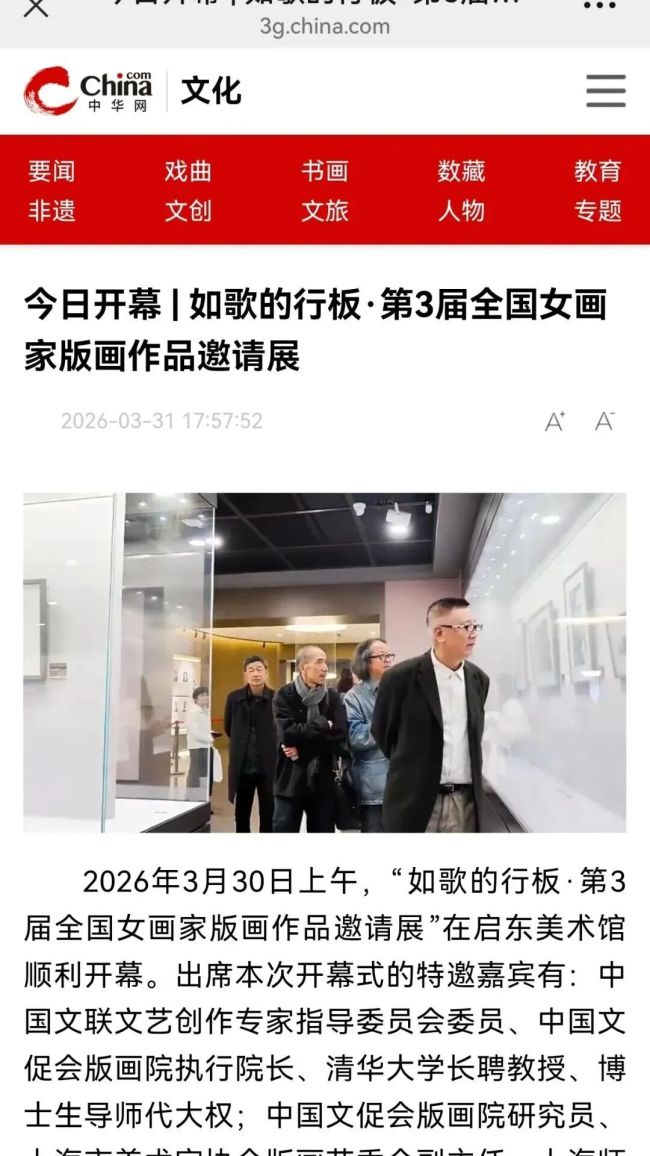Open the 非遗 category
Image resolution: width=650 pixels, height=1156 pixels.
[x=52, y=210]
